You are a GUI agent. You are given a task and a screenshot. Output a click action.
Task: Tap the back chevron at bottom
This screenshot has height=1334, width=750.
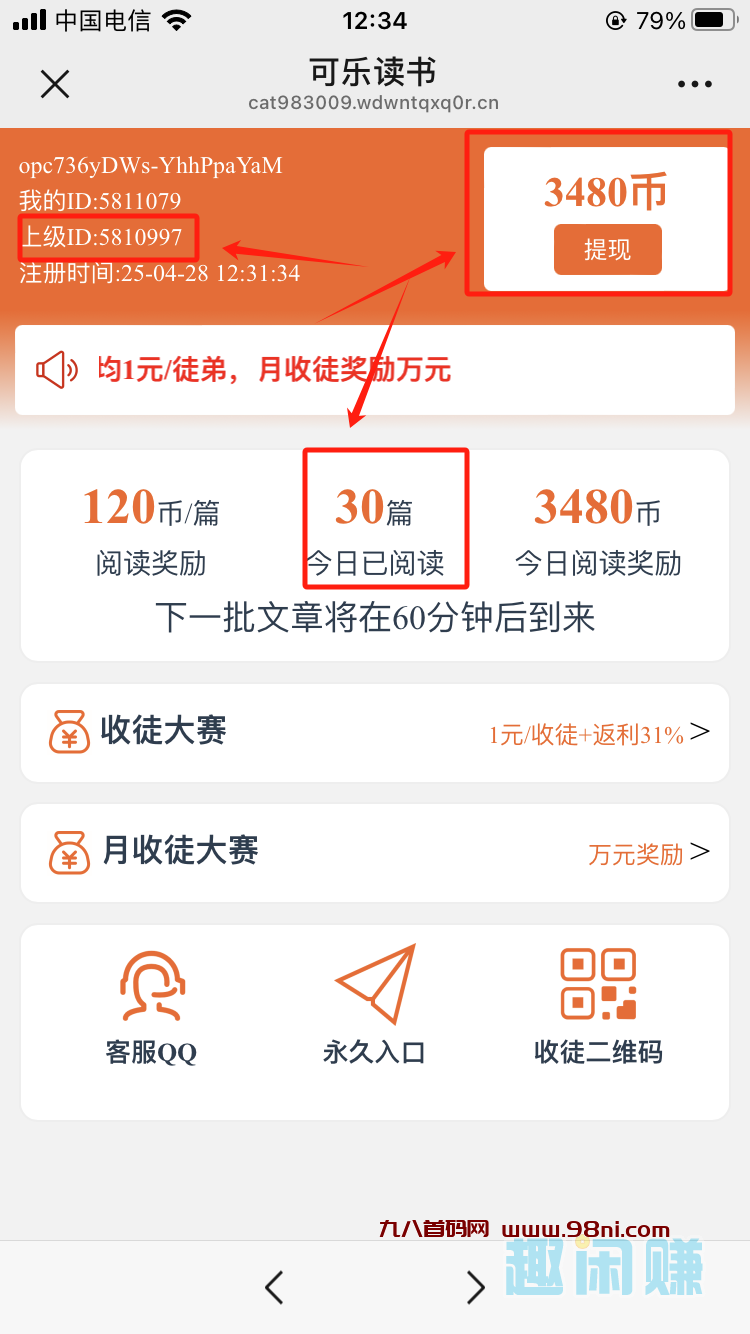tap(274, 1288)
